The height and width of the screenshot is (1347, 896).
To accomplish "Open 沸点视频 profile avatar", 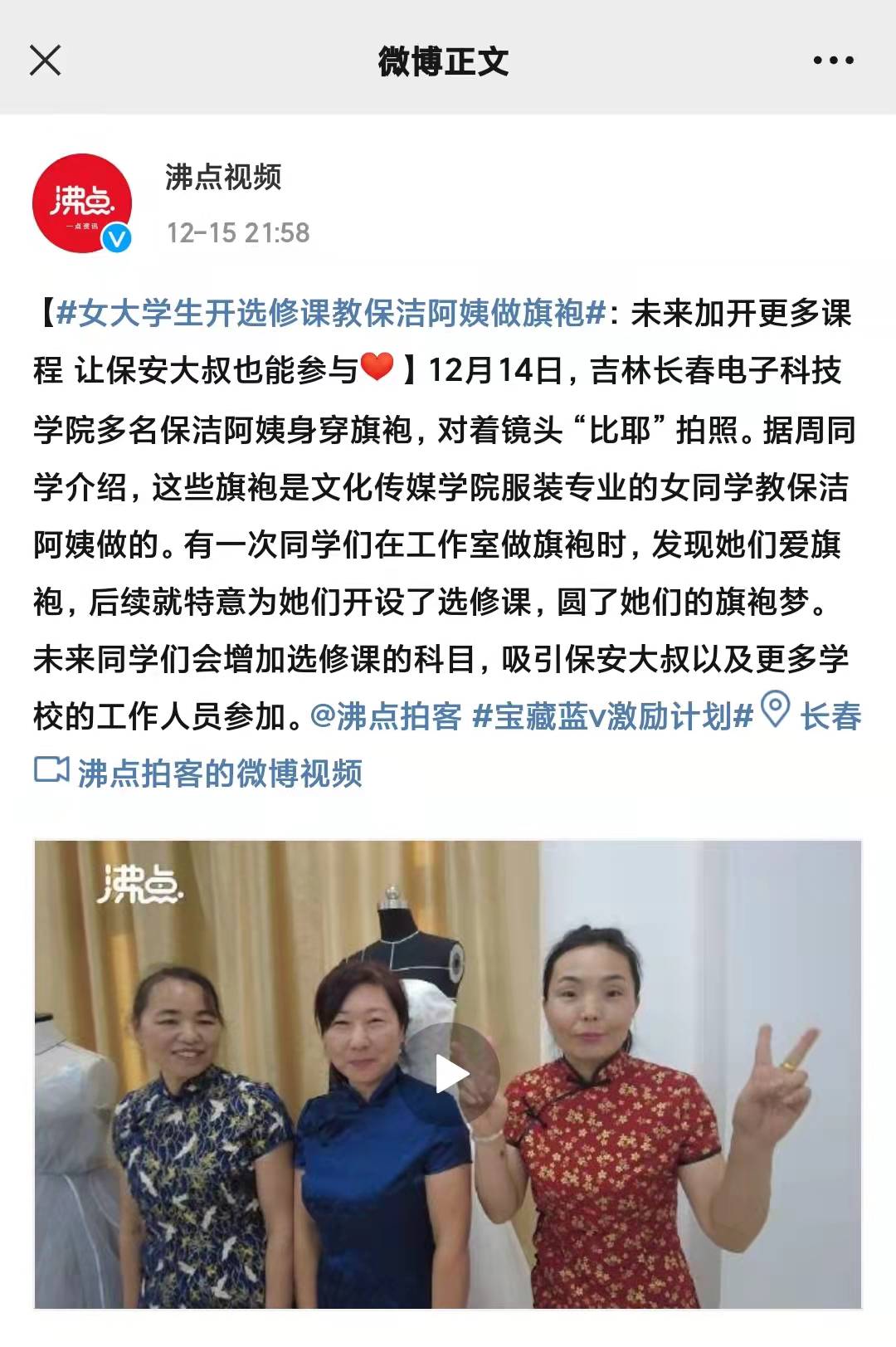I will [x=82, y=203].
